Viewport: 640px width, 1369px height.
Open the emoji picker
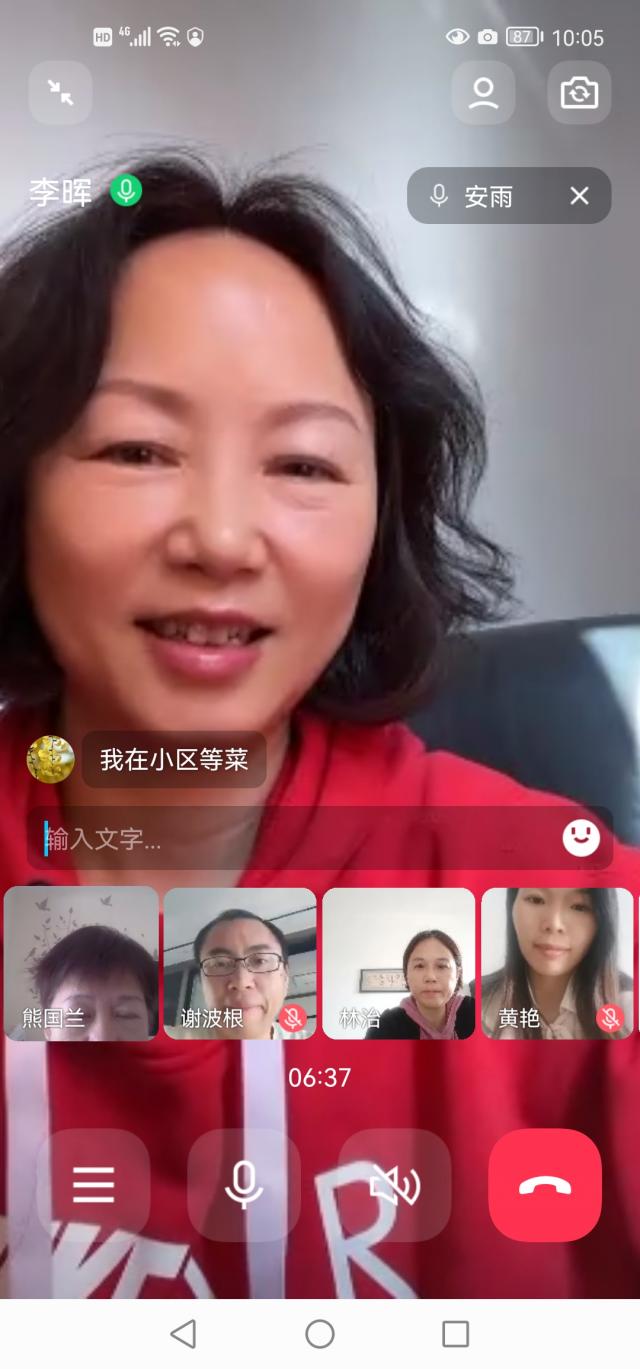[x=581, y=838]
